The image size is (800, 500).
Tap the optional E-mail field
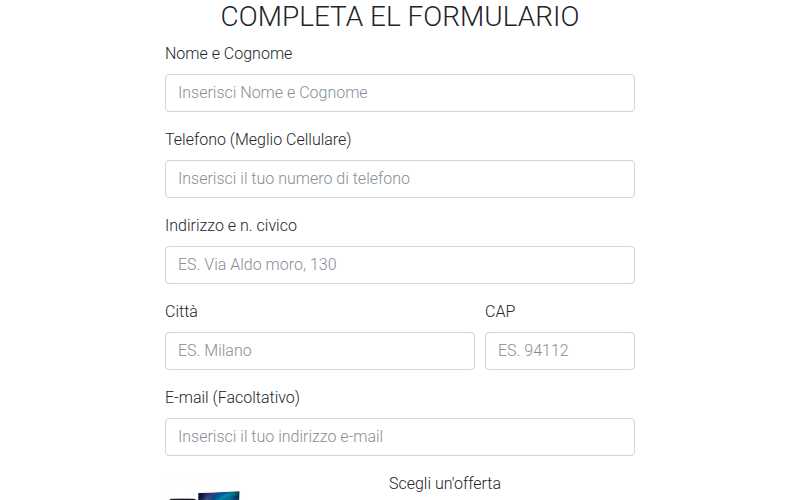point(399,437)
